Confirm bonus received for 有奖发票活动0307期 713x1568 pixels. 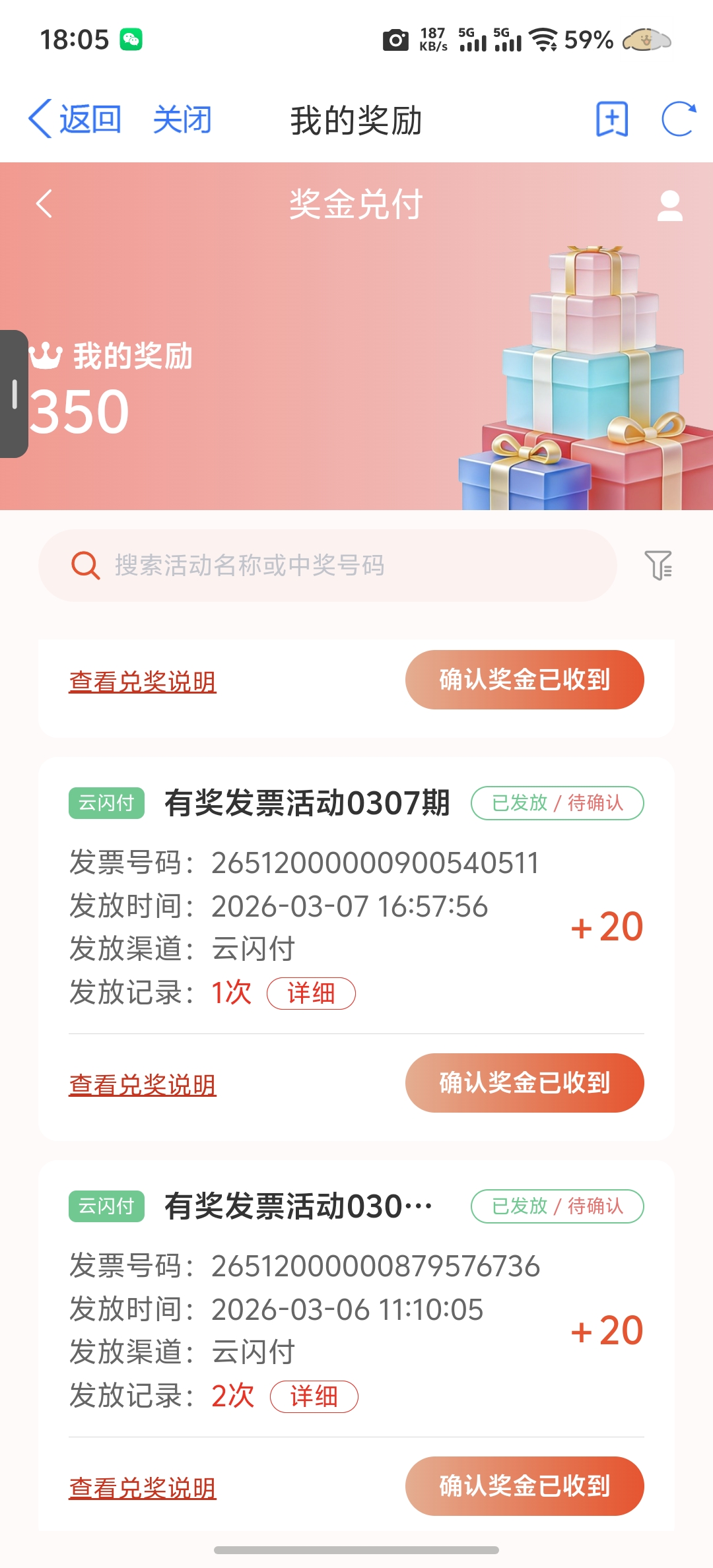click(x=524, y=1083)
